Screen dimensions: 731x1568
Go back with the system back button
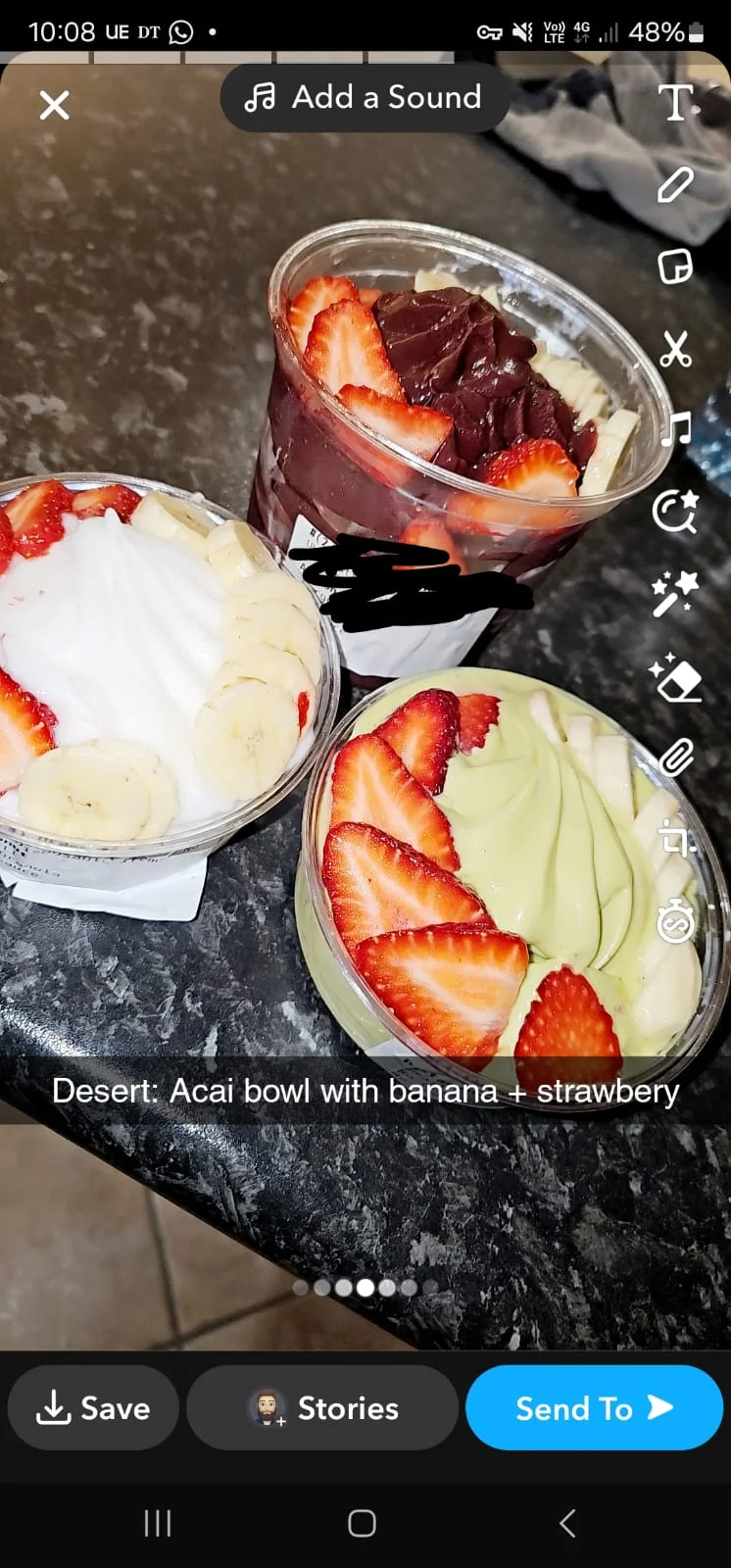(566, 1523)
